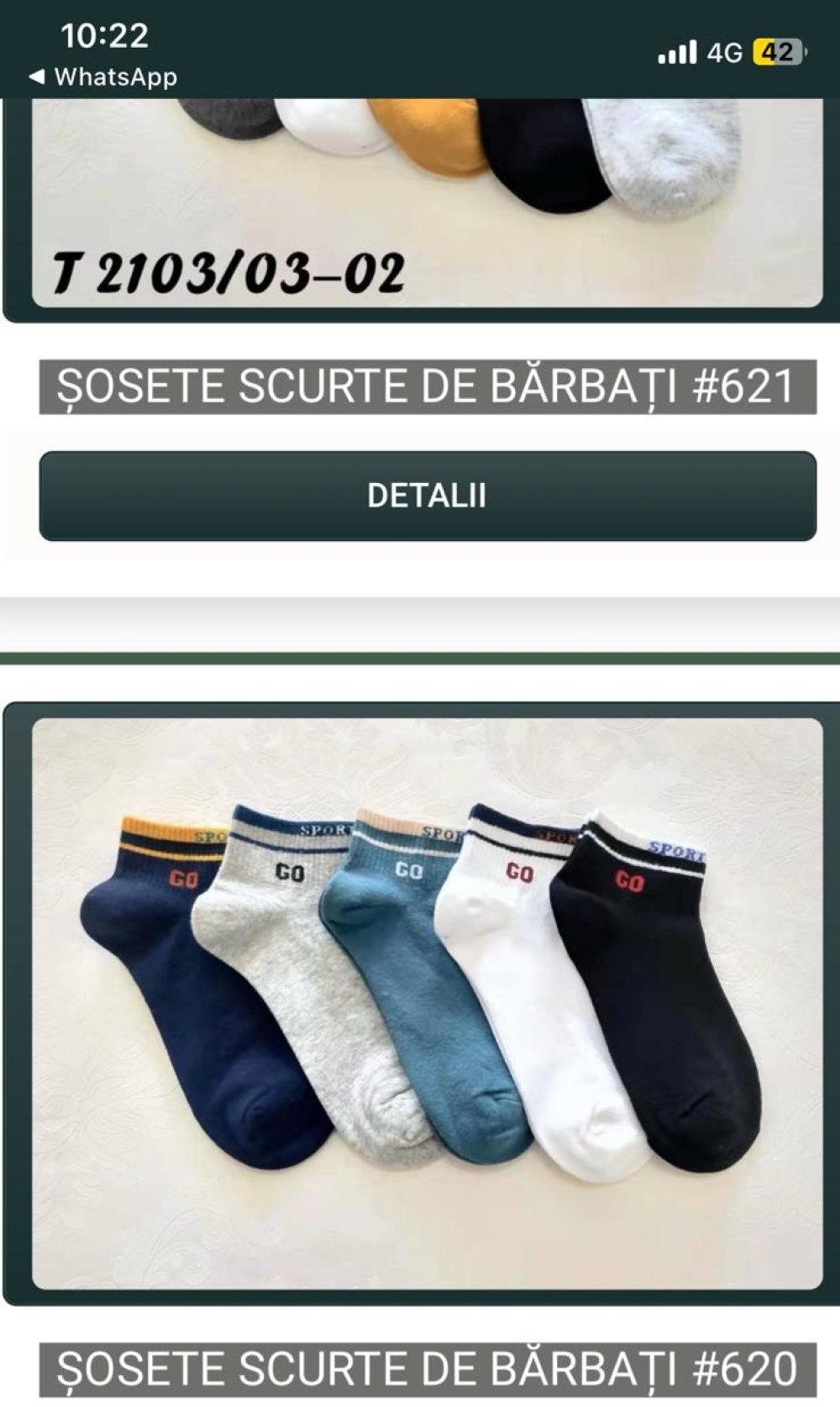
Task: Open DETALII for men's socks #621
Action: coord(428,496)
